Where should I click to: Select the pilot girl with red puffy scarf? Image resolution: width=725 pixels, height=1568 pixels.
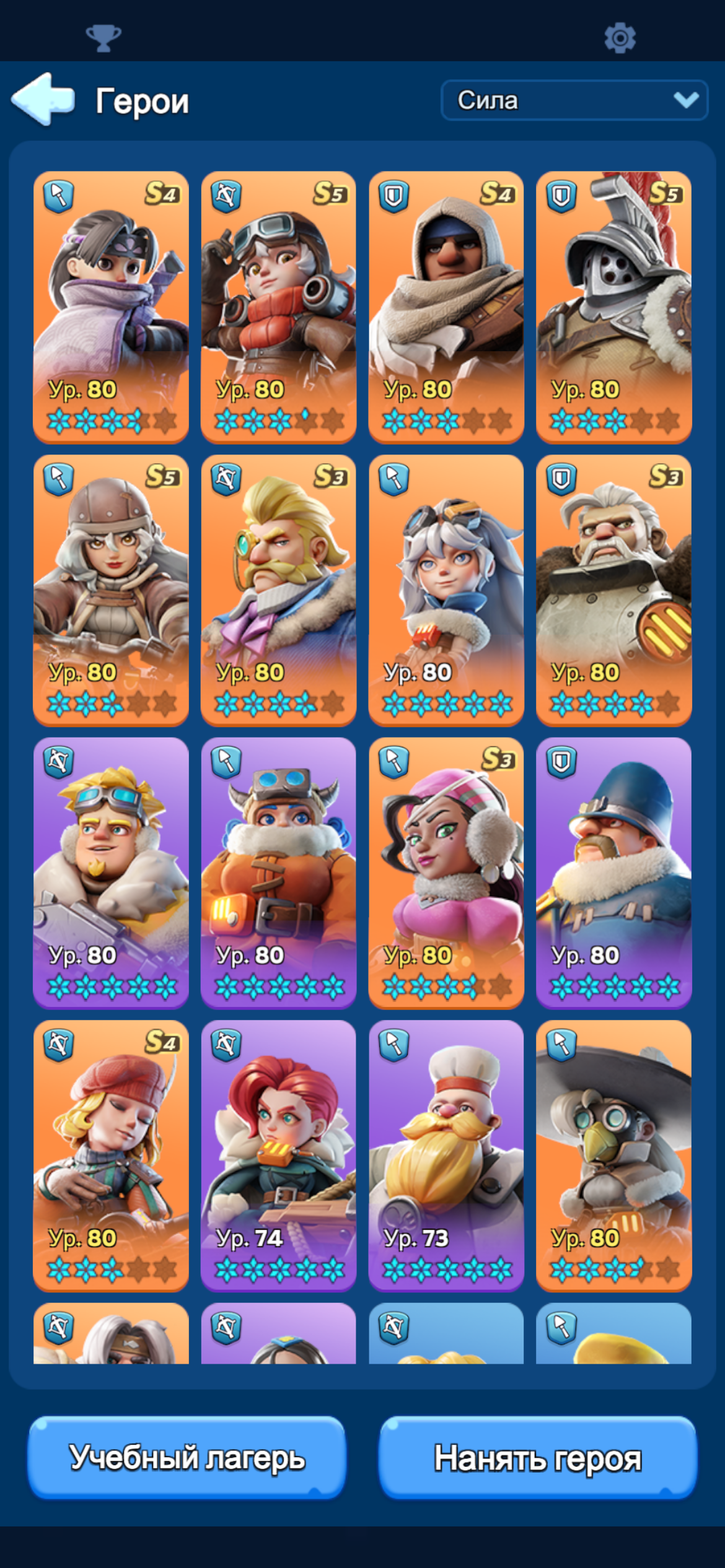coord(278,307)
